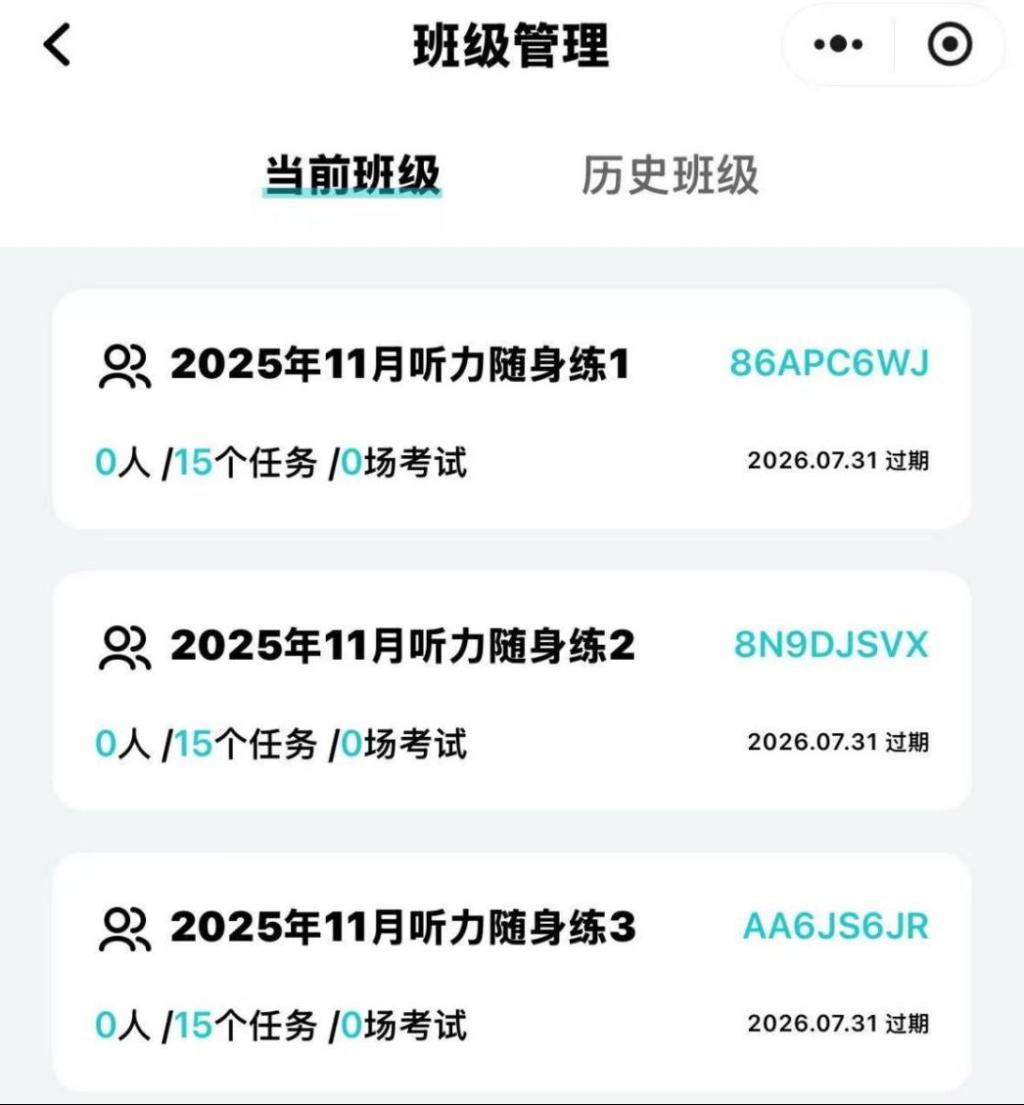Image resolution: width=1024 pixels, height=1105 pixels.
Task: Open class 2025年11月听力随身练1
Action: [x=400, y=366]
